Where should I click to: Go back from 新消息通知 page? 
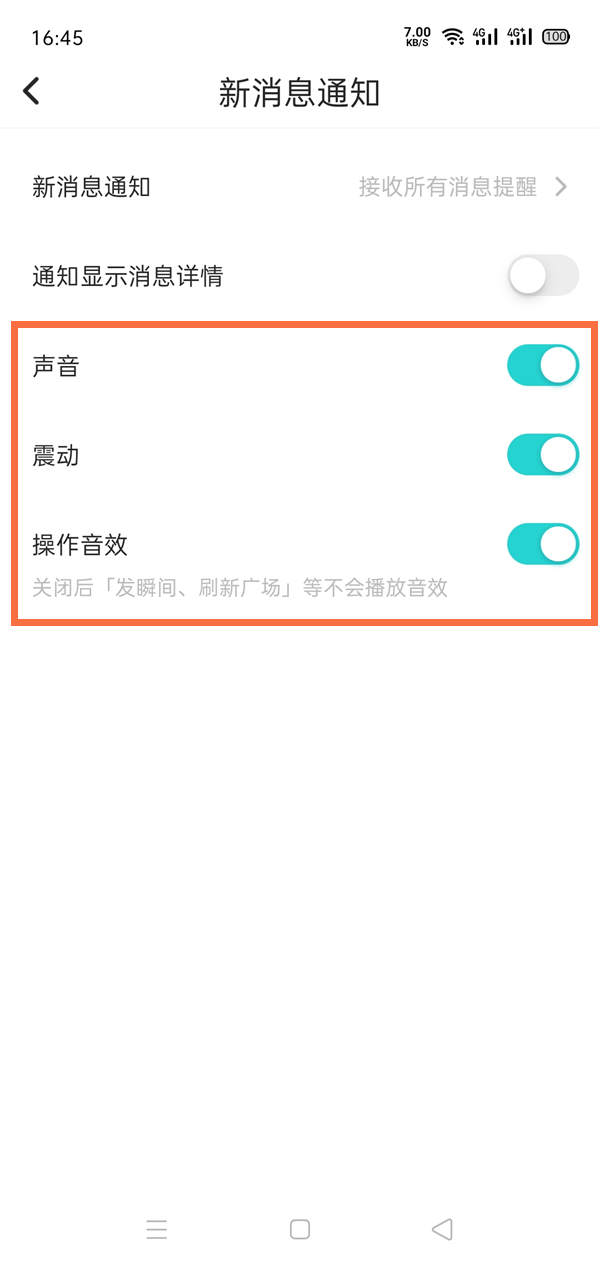click(x=32, y=92)
